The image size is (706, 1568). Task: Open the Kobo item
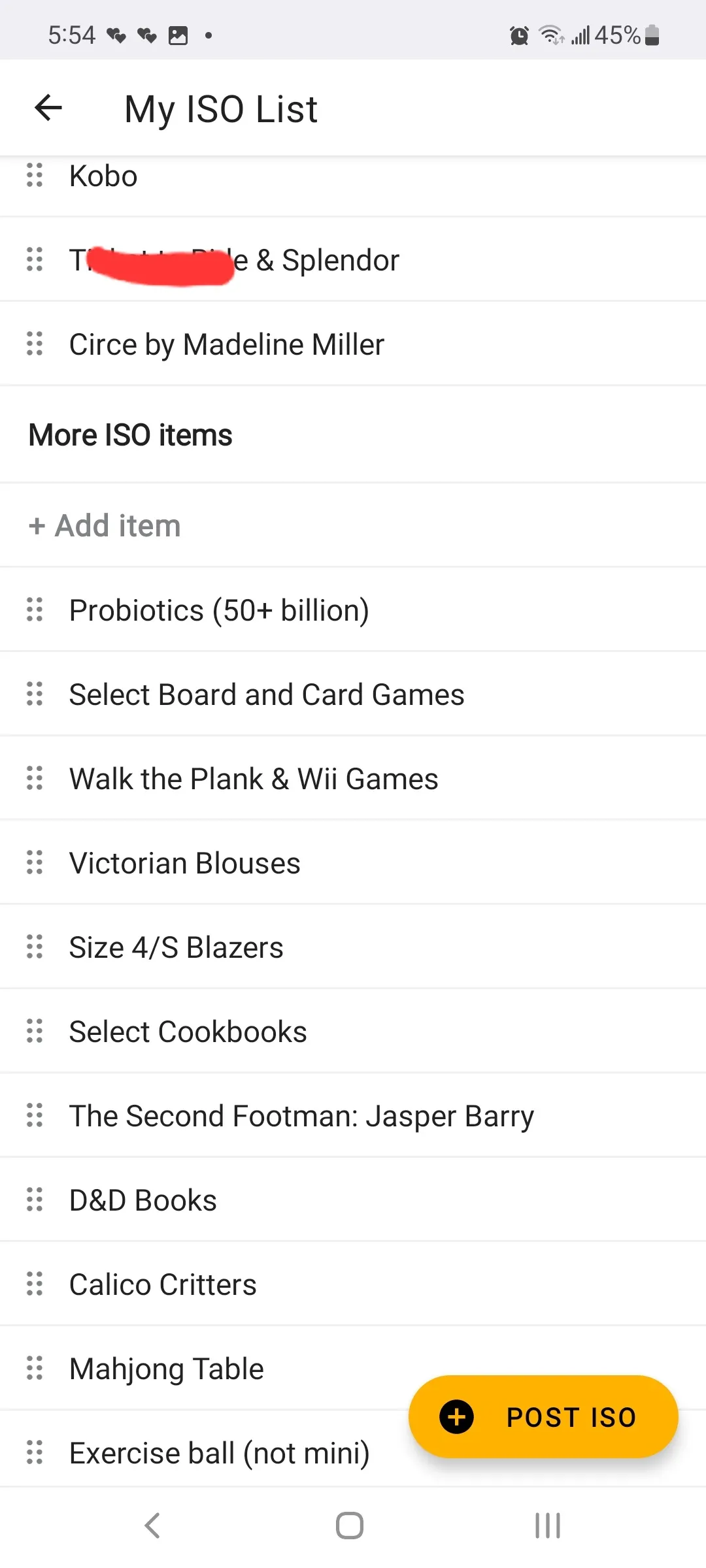pyautogui.click(x=103, y=176)
